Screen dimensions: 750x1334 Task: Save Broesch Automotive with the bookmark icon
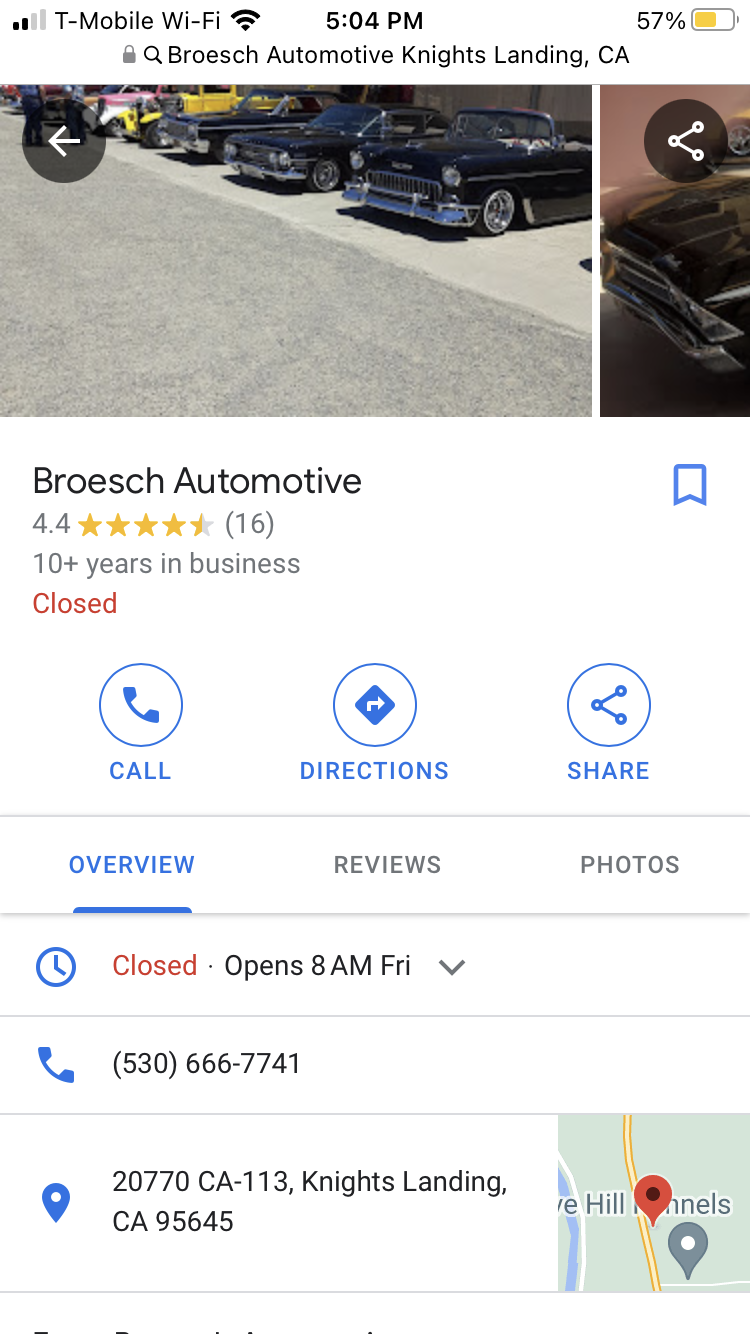tap(690, 485)
